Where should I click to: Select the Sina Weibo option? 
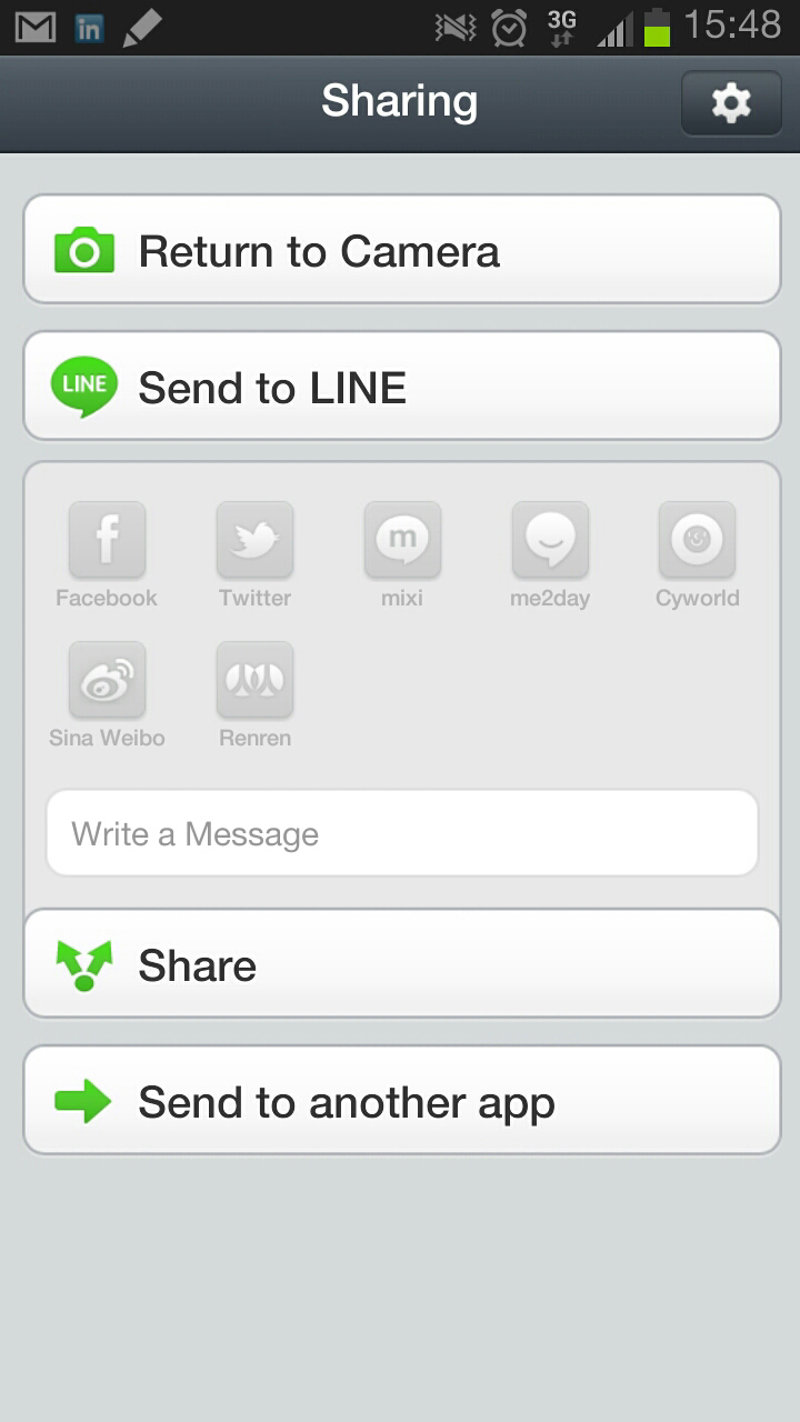click(x=107, y=681)
